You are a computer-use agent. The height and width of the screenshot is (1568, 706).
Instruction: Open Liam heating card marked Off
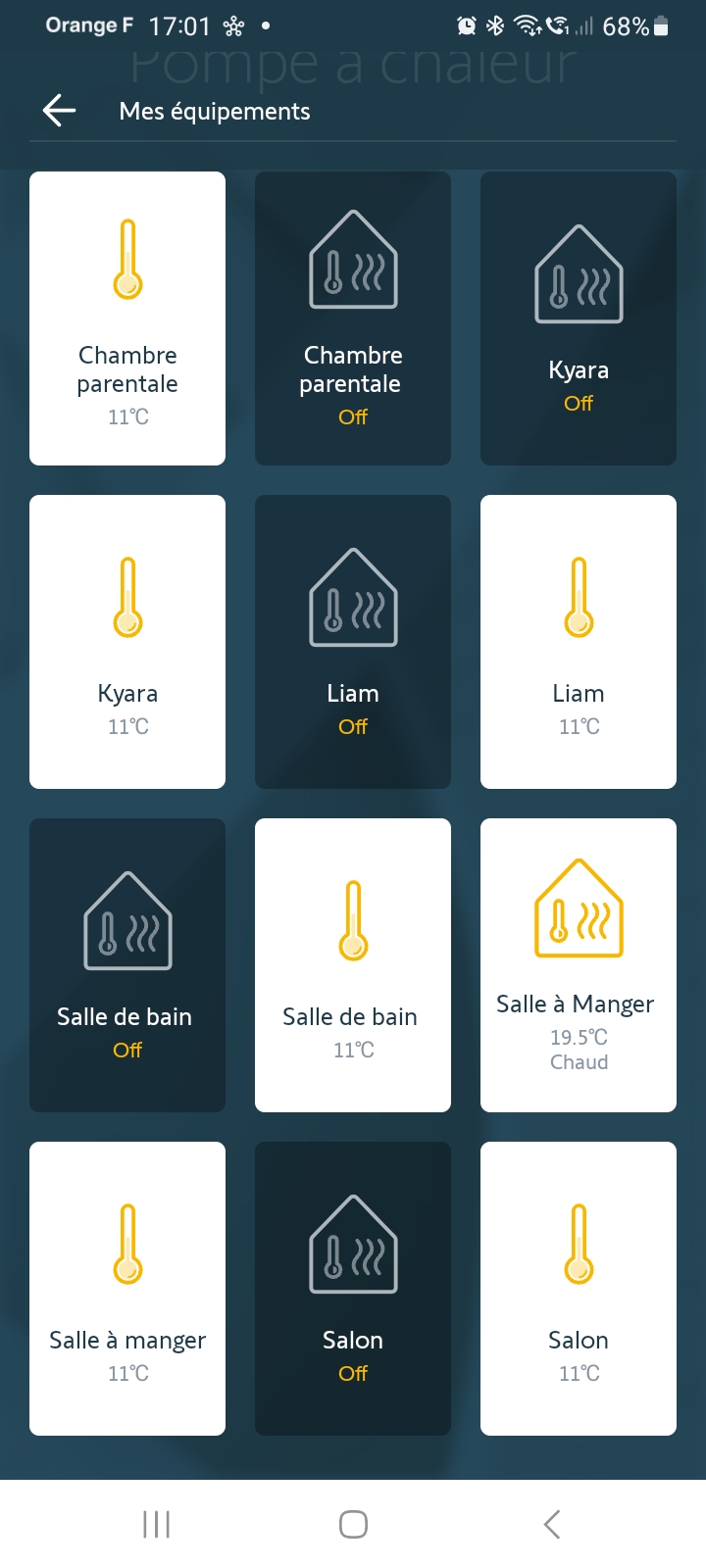click(x=353, y=642)
